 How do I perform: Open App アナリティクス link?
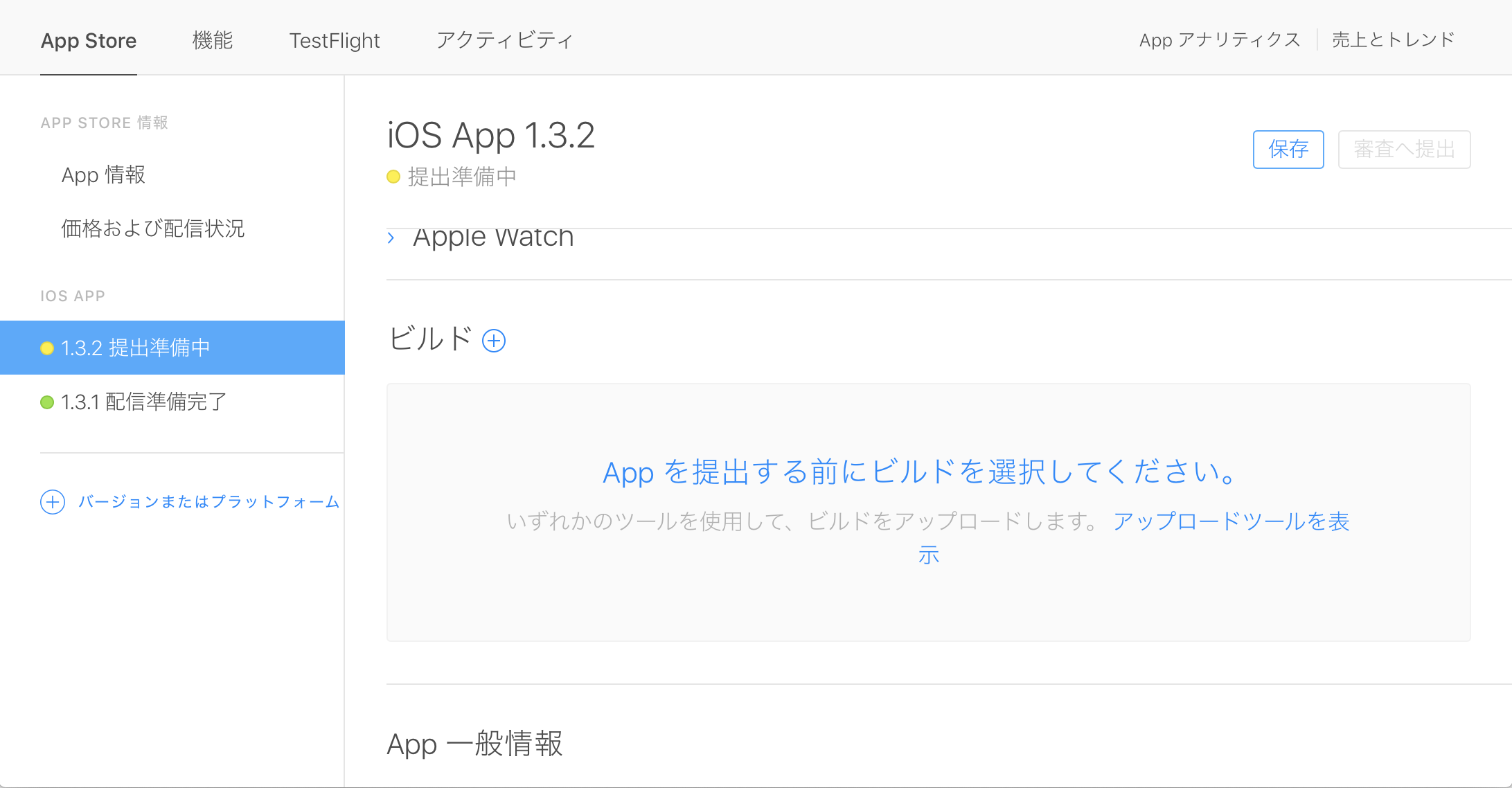pyautogui.click(x=1220, y=40)
